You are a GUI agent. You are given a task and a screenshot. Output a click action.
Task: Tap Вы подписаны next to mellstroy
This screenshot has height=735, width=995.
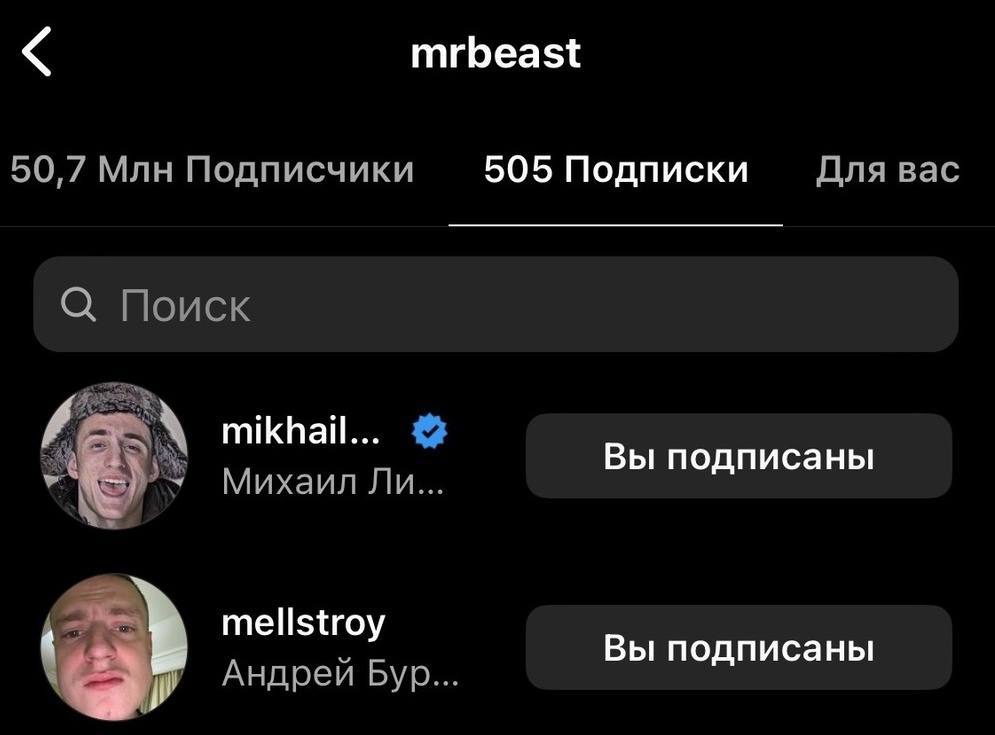tap(738, 648)
